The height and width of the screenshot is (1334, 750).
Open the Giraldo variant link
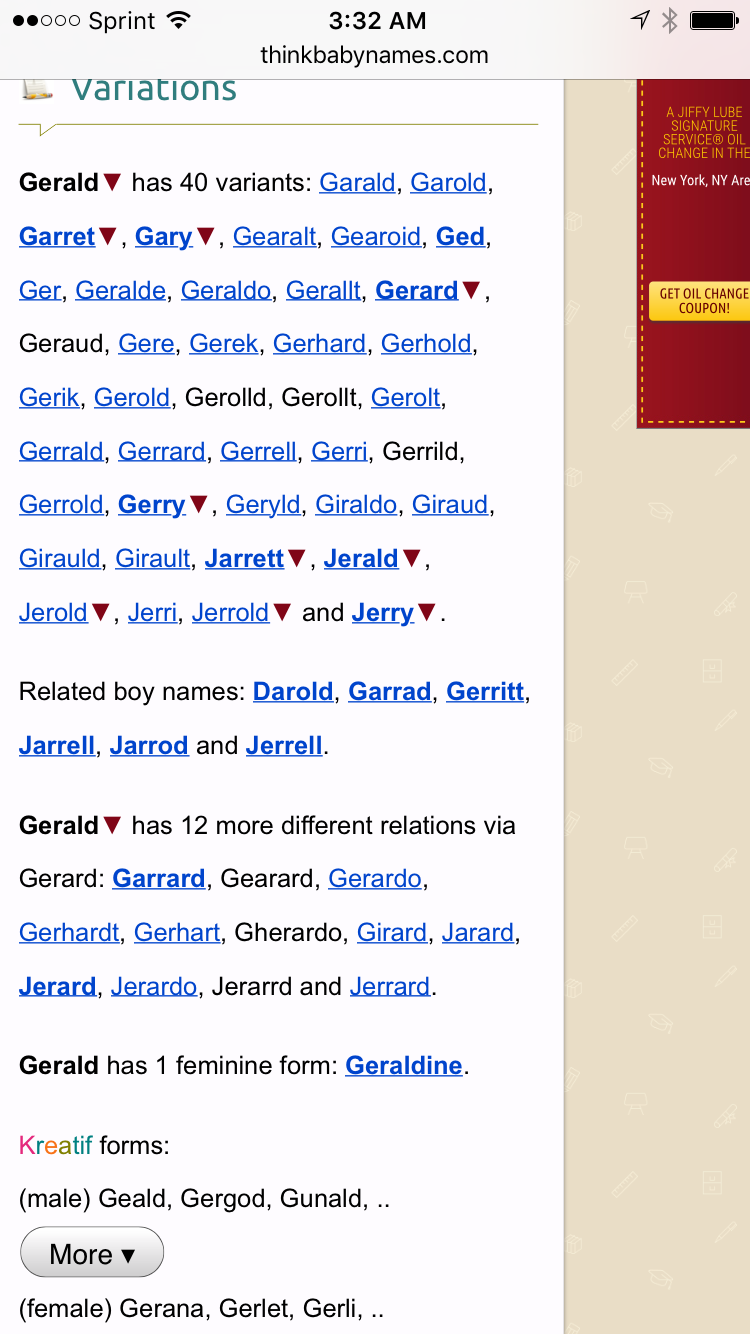click(x=356, y=505)
